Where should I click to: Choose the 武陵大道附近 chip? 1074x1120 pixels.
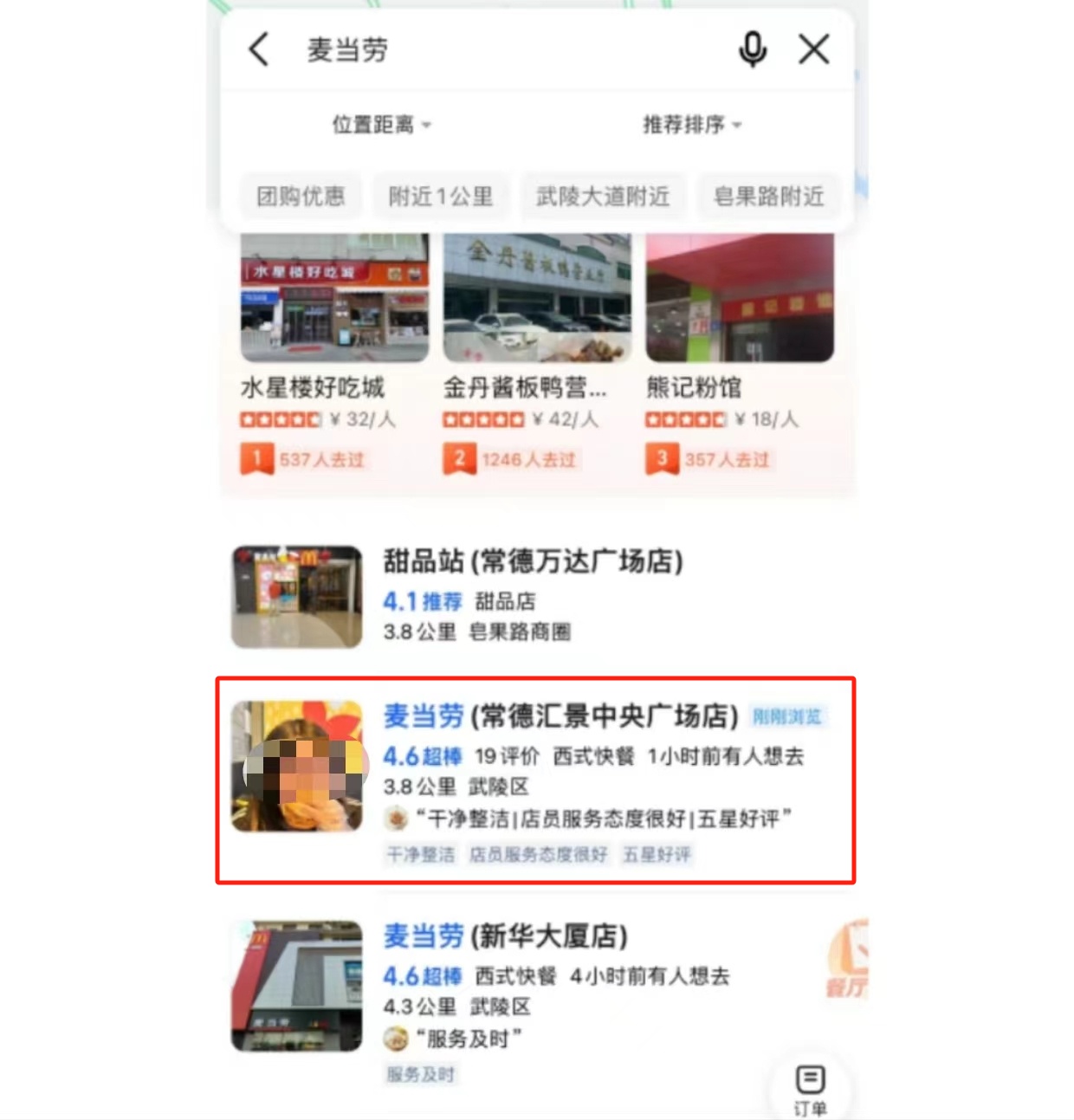click(x=603, y=197)
